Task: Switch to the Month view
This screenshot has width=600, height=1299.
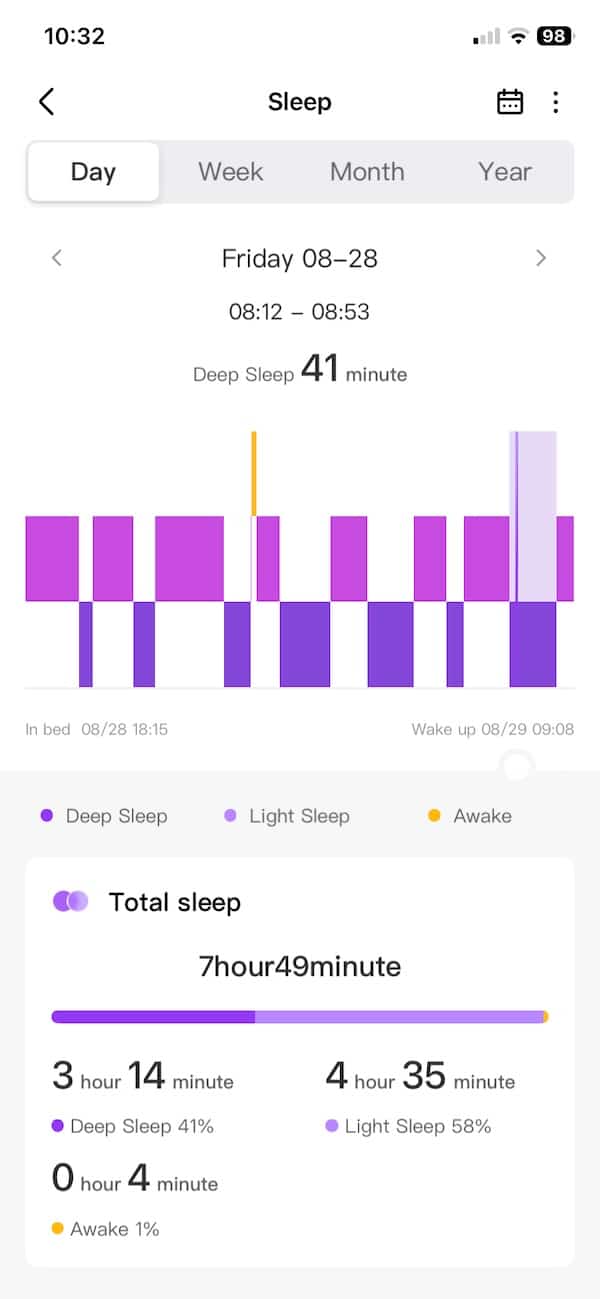Action: pos(367,172)
